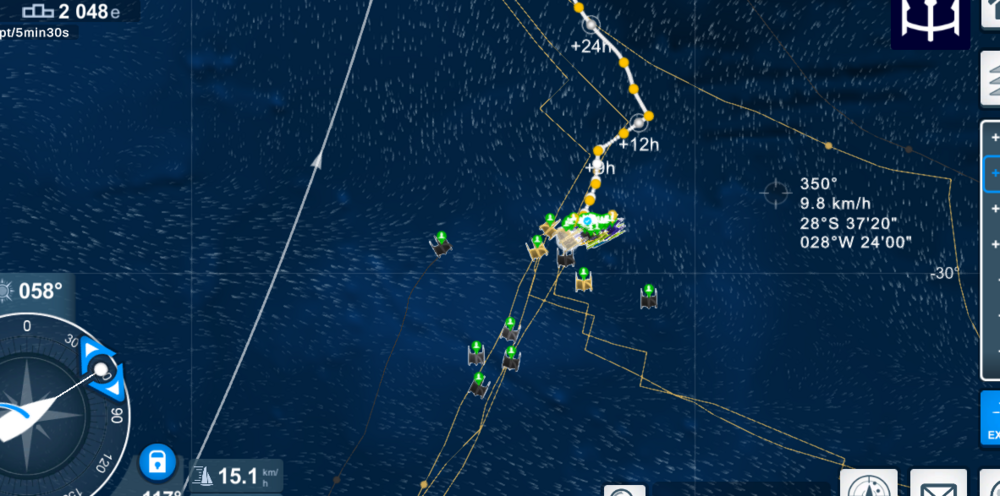
Task: Open the anchor emblem menu
Action: click(x=930, y=22)
